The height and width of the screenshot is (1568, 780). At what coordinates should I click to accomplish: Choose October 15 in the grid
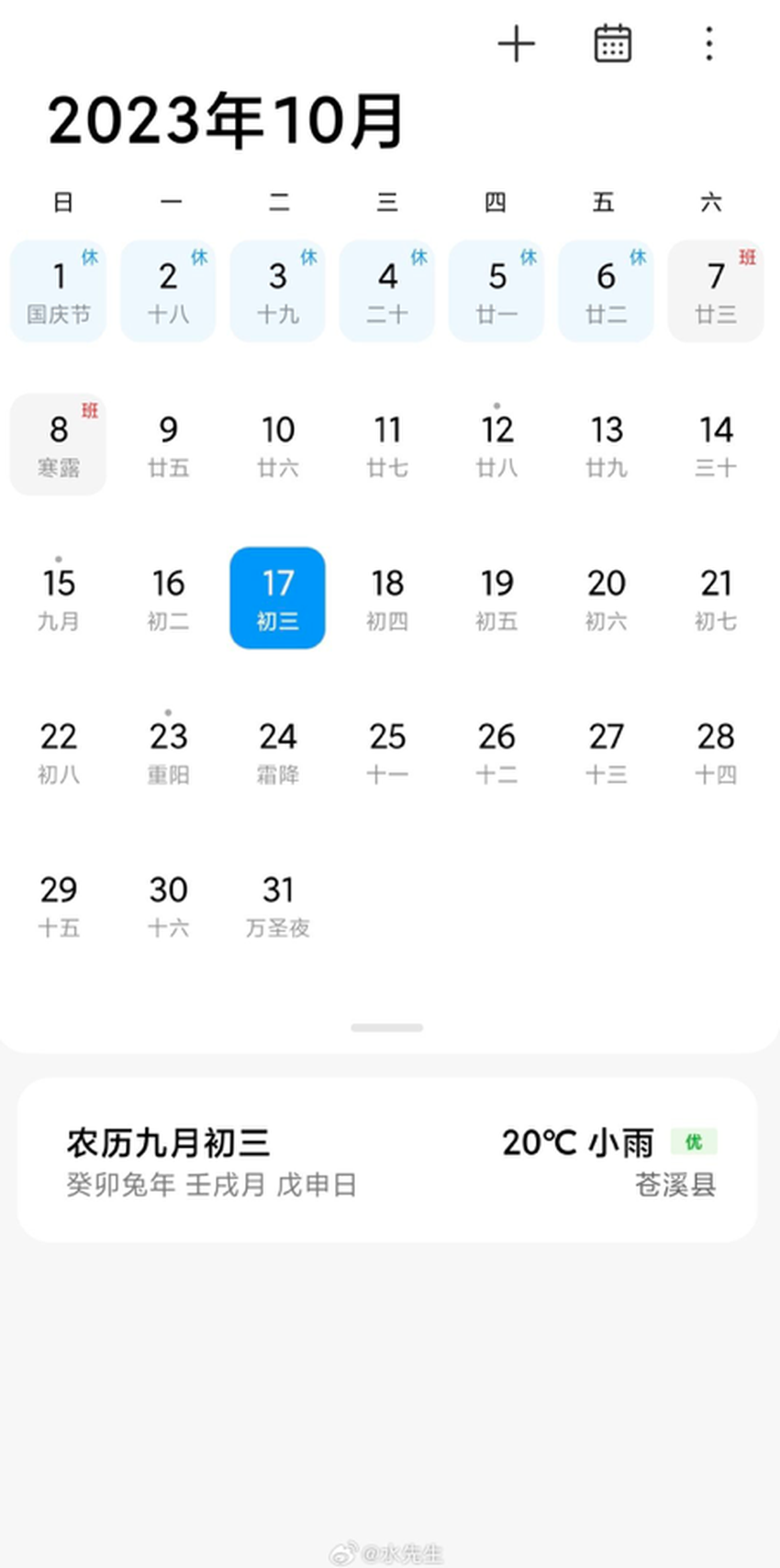(x=59, y=598)
